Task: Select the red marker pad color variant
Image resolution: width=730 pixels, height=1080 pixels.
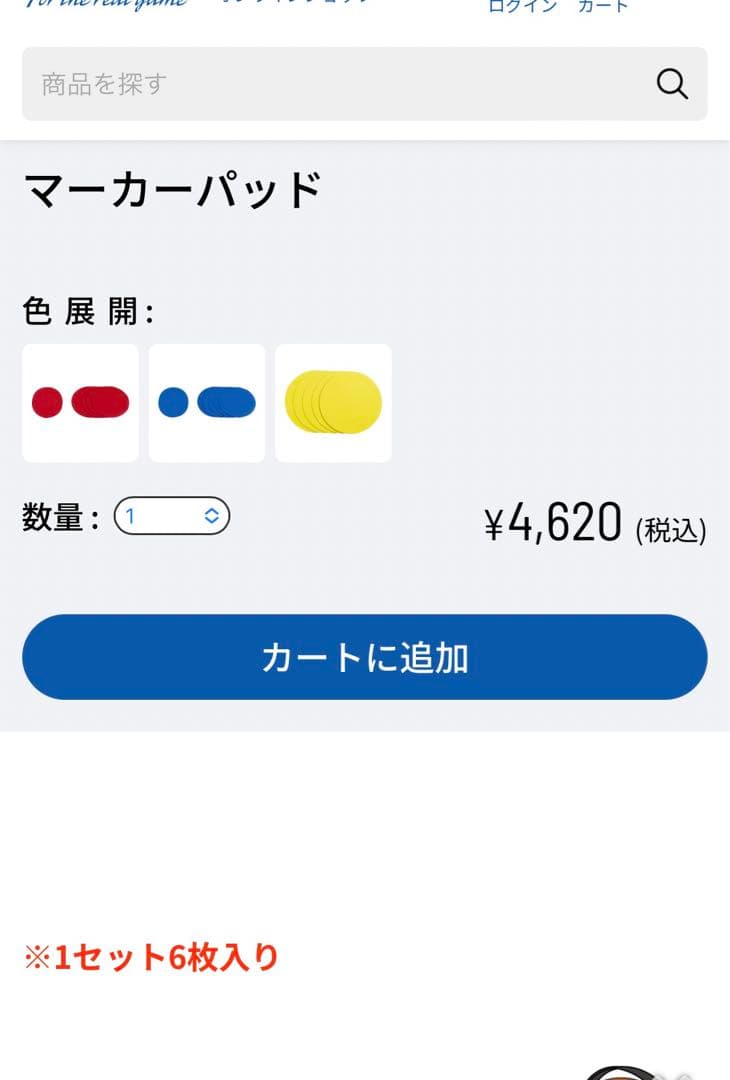Action: pyautogui.click(x=80, y=403)
